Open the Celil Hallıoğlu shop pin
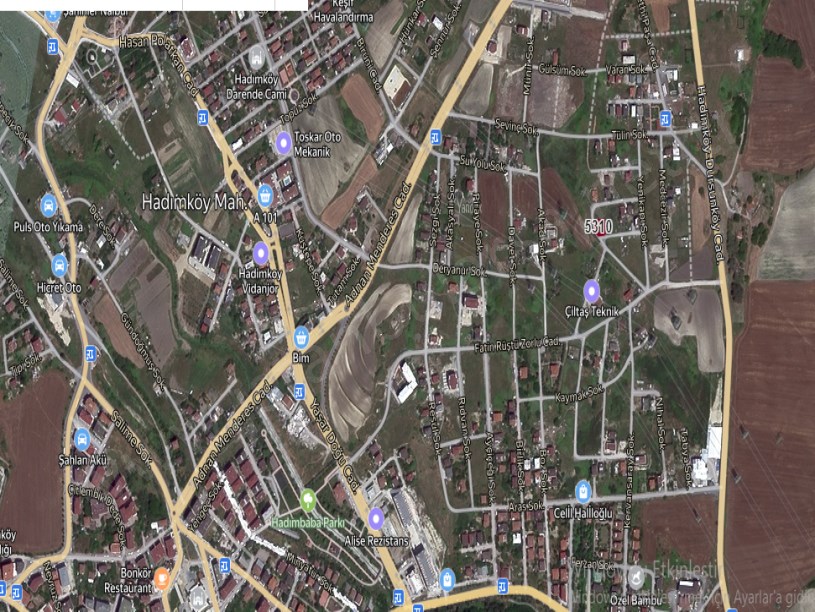 583,491
